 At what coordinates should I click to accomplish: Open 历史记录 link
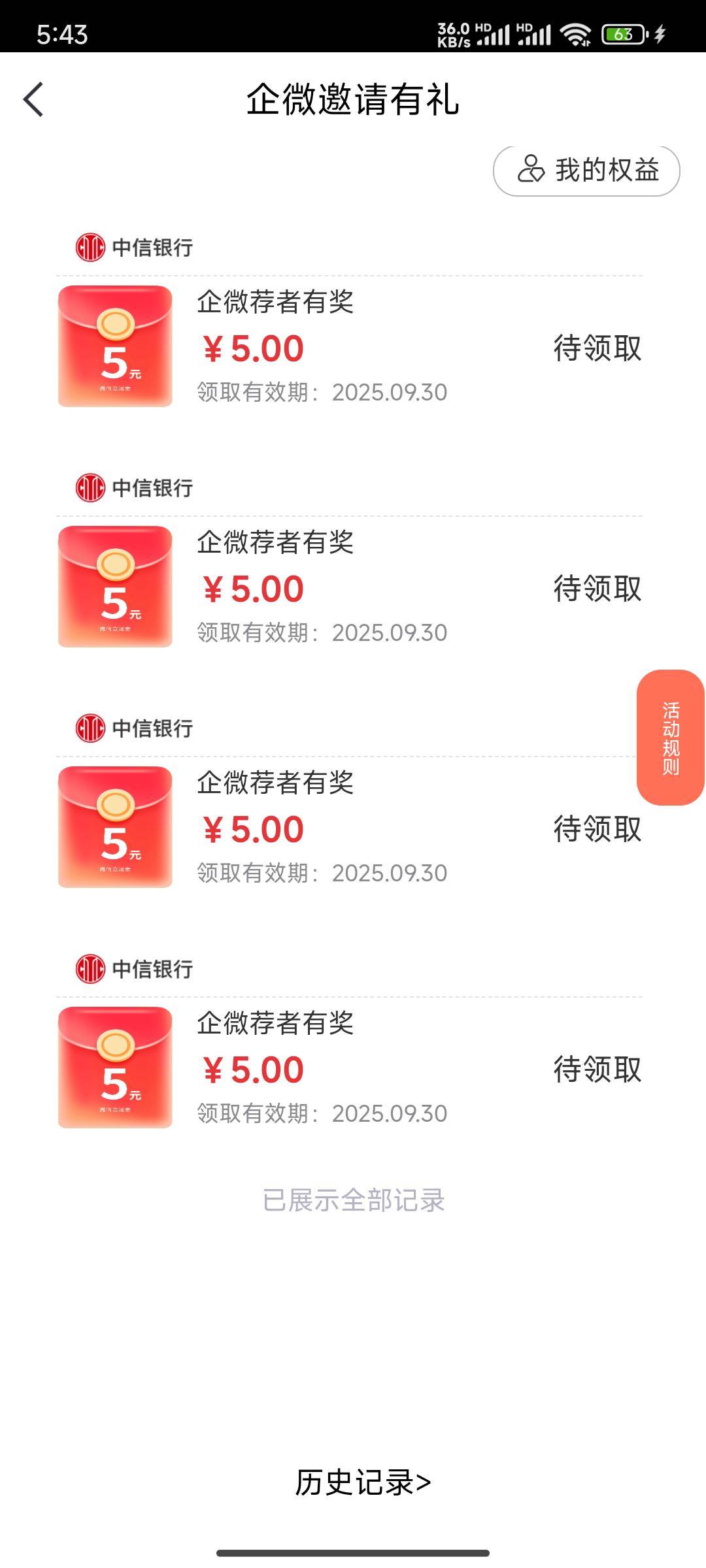363,1482
